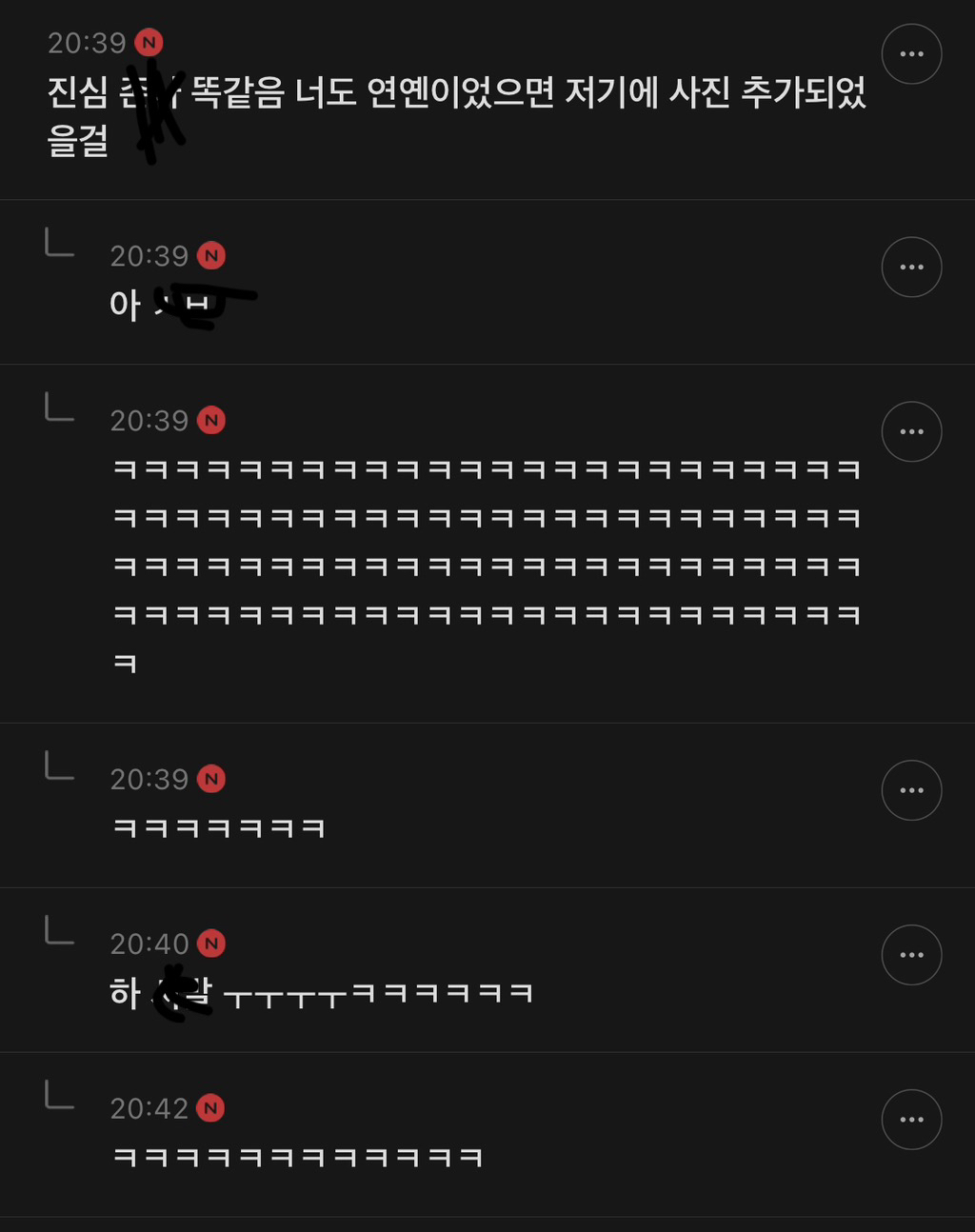Tap the more menu on the 20:40 reply

pyautogui.click(x=911, y=955)
